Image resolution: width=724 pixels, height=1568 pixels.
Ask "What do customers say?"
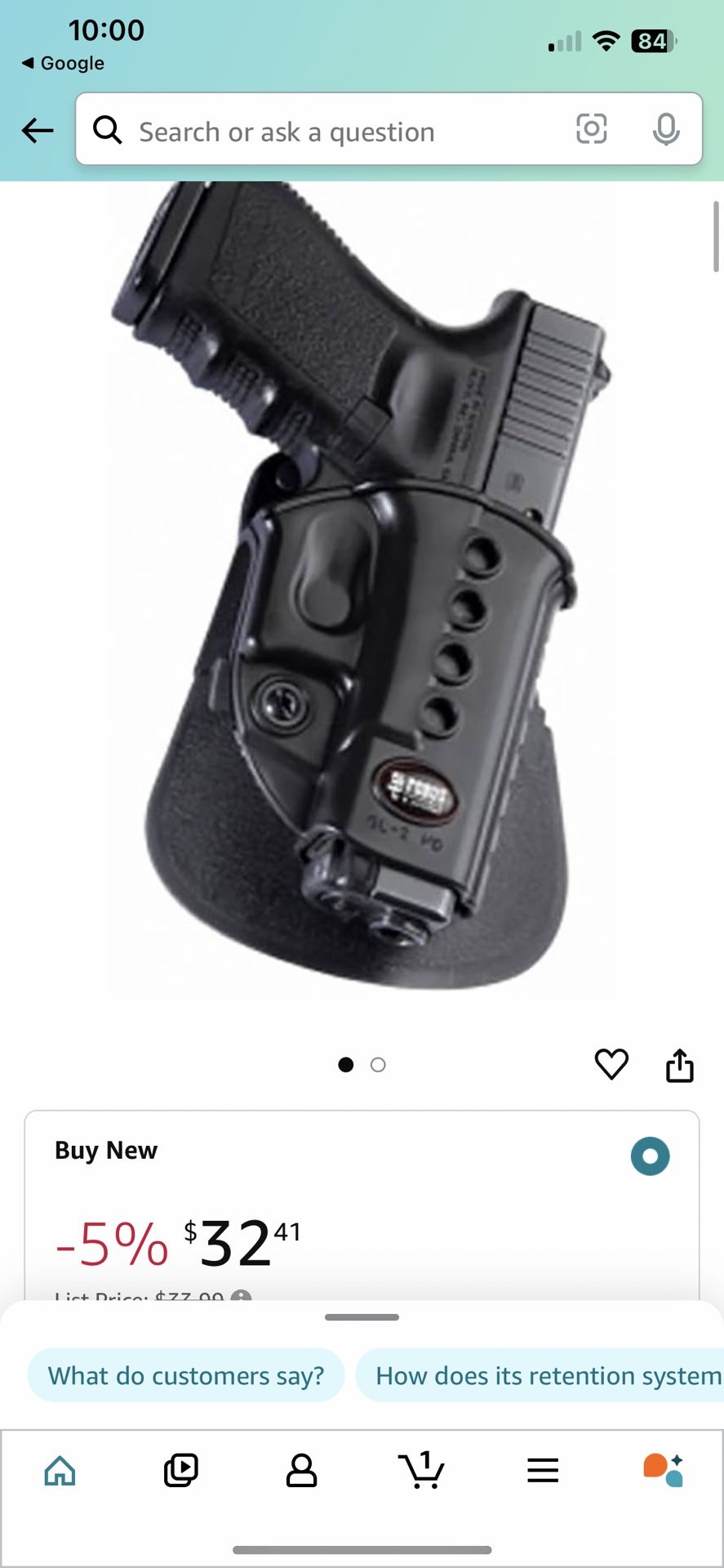tap(186, 1376)
